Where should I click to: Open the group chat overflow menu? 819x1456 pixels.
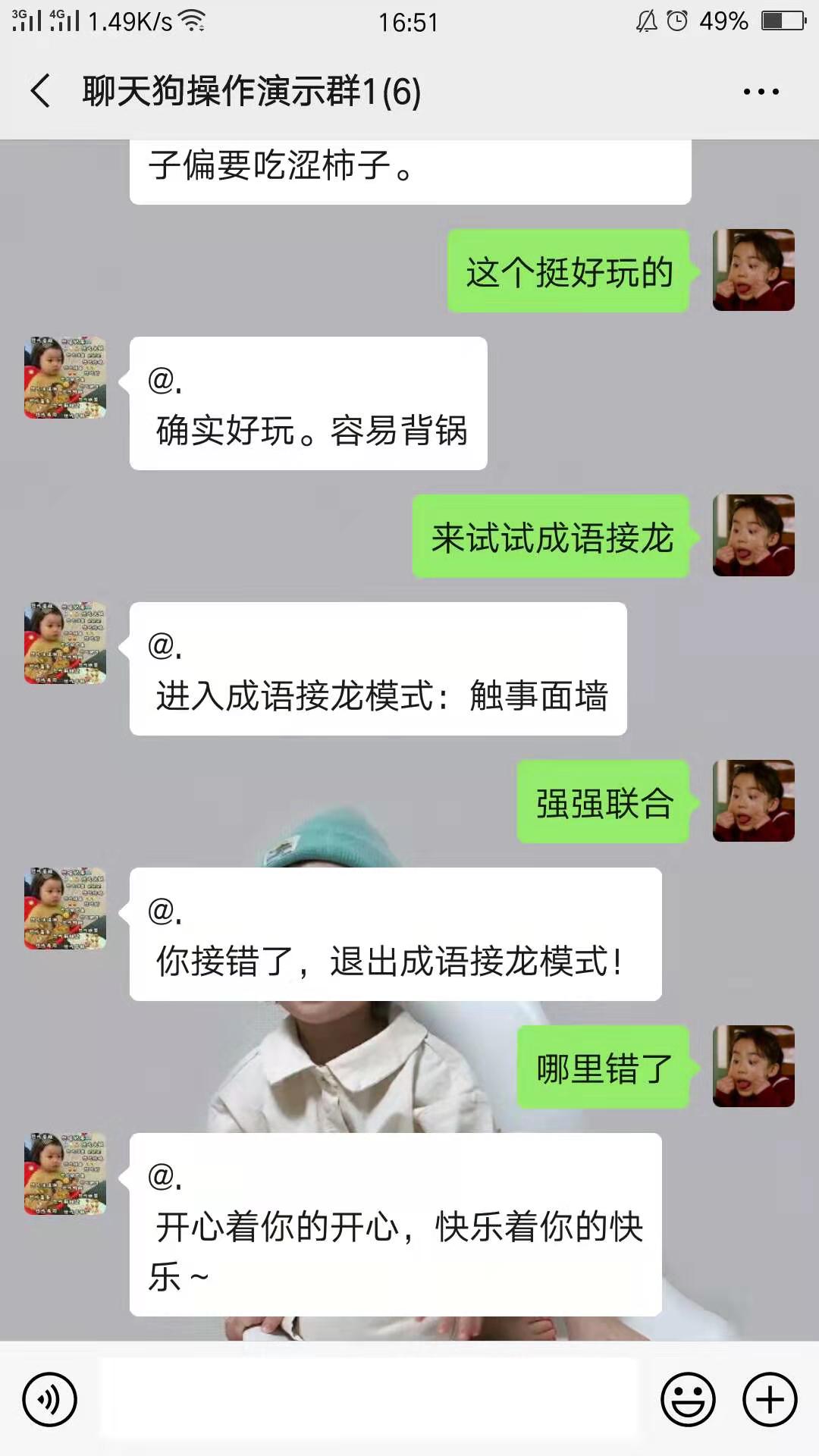click(761, 92)
